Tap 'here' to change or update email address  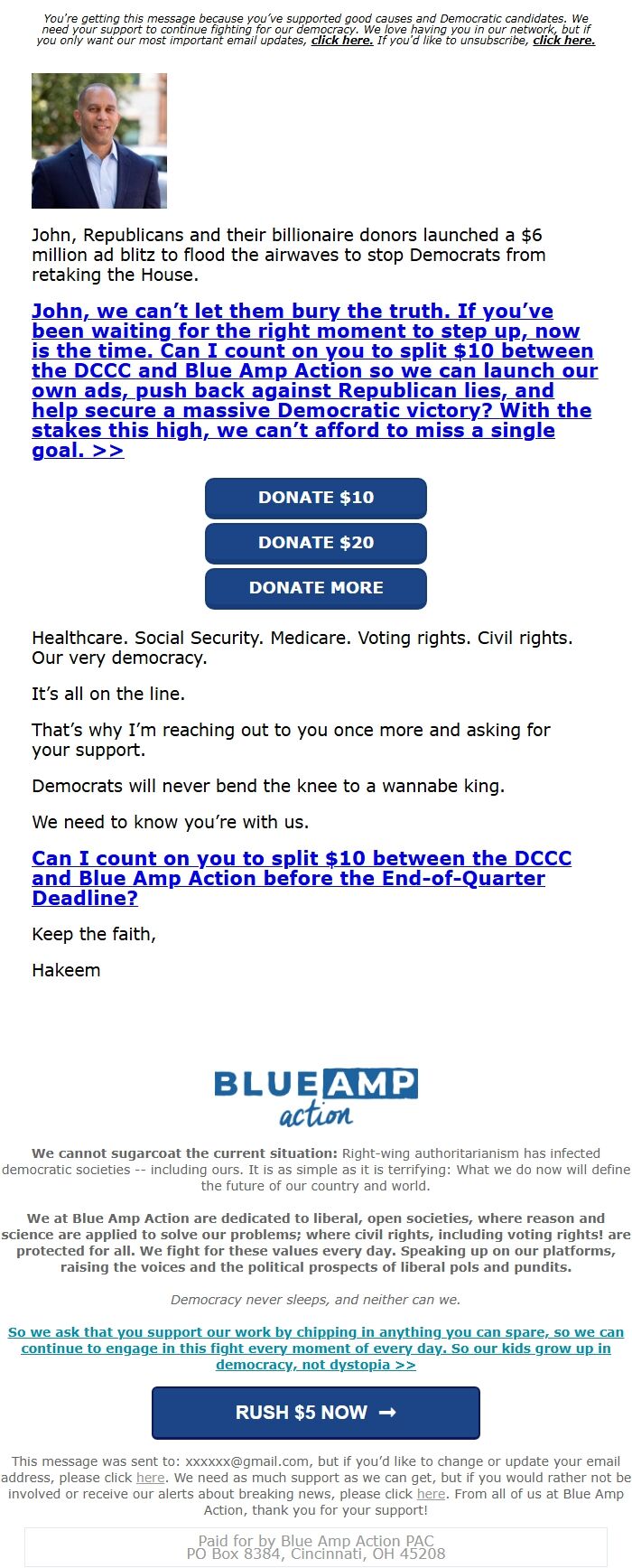pos(150,1478)
